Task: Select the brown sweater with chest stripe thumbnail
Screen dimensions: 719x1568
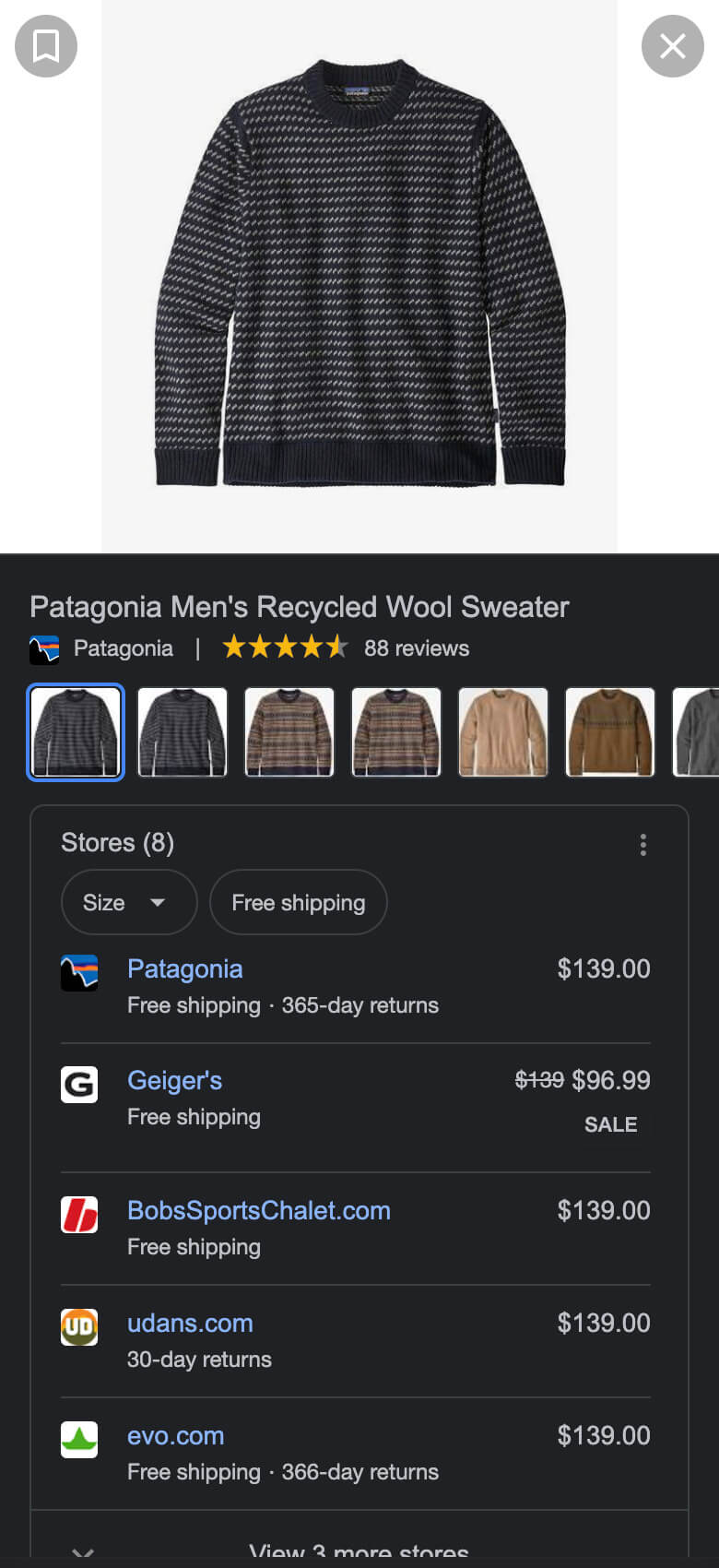Action: 610,732
